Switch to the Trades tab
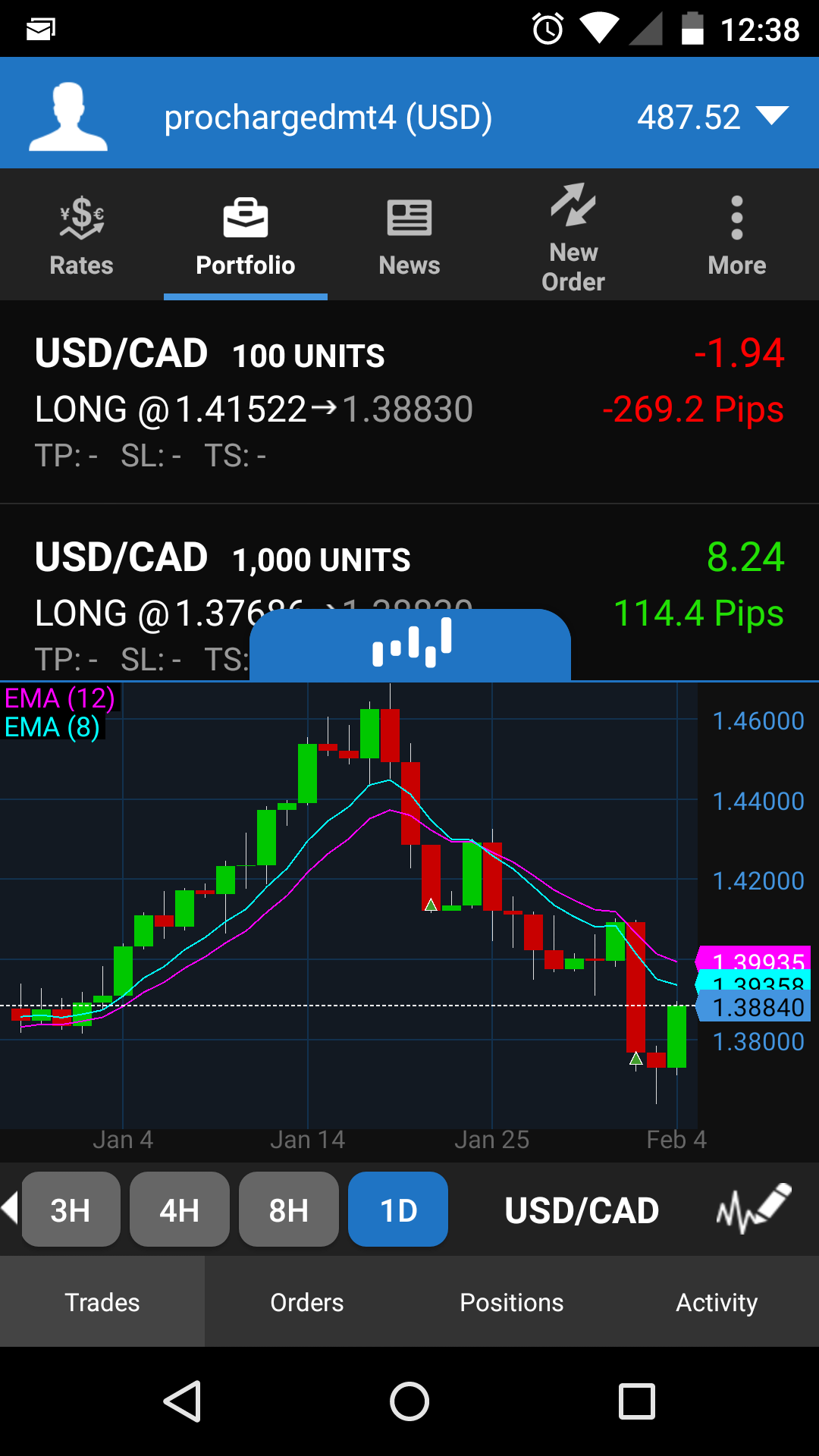Image resolution: width=819 pixels, height=1456 pixels. (x=102, y=1302)
